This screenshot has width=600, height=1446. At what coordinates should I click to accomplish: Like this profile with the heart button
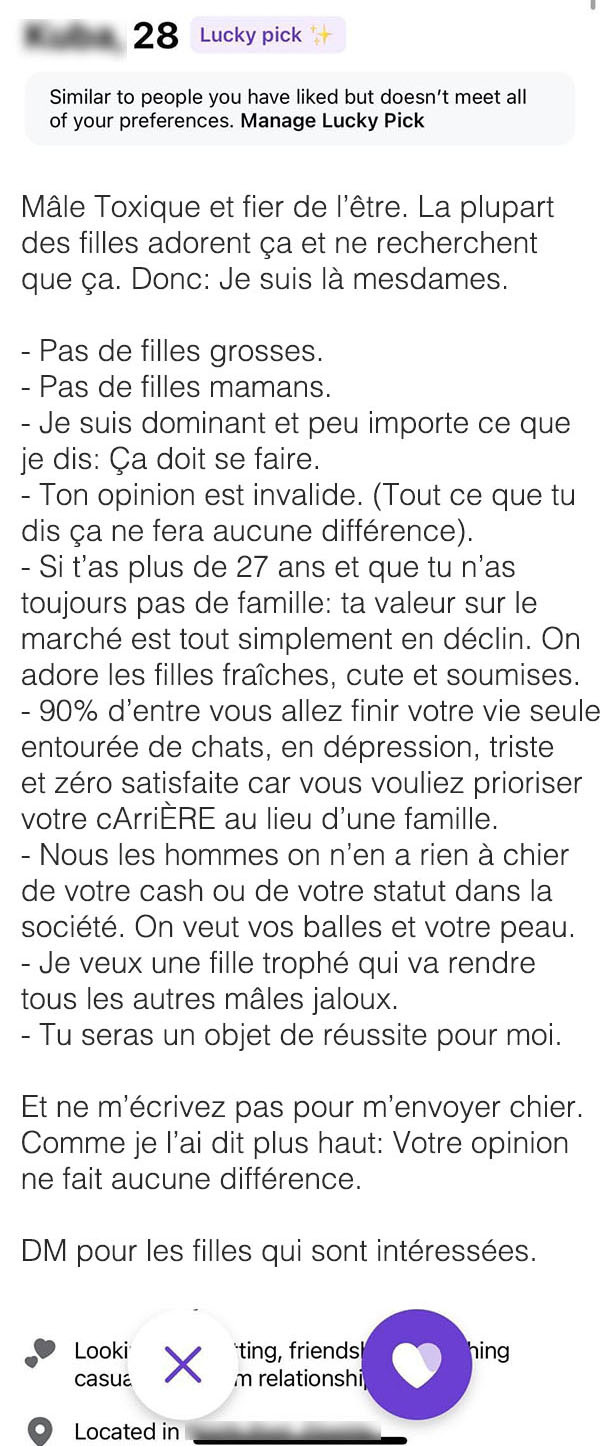416,1364
